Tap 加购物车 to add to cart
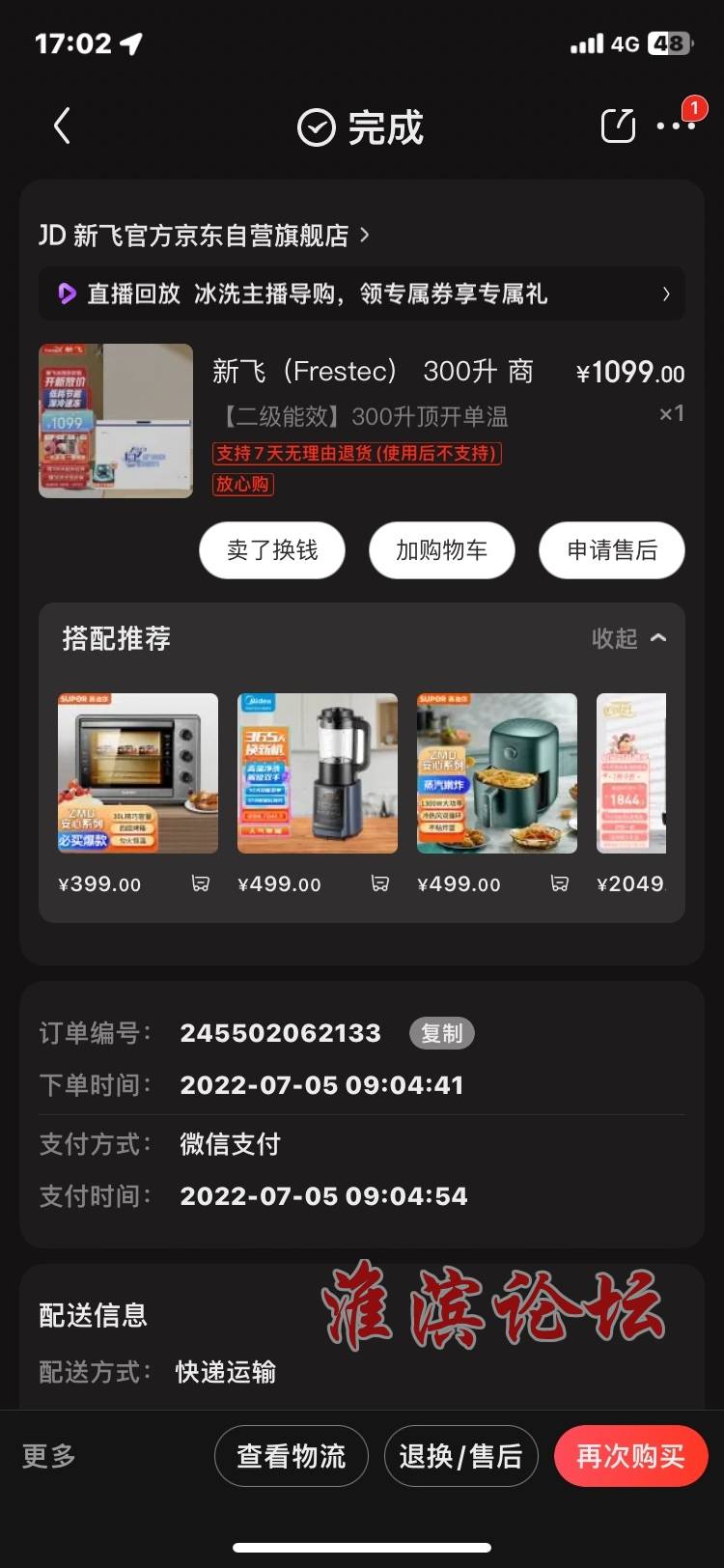The height and width of the screenshot is (1568, 724). [442, 550]
